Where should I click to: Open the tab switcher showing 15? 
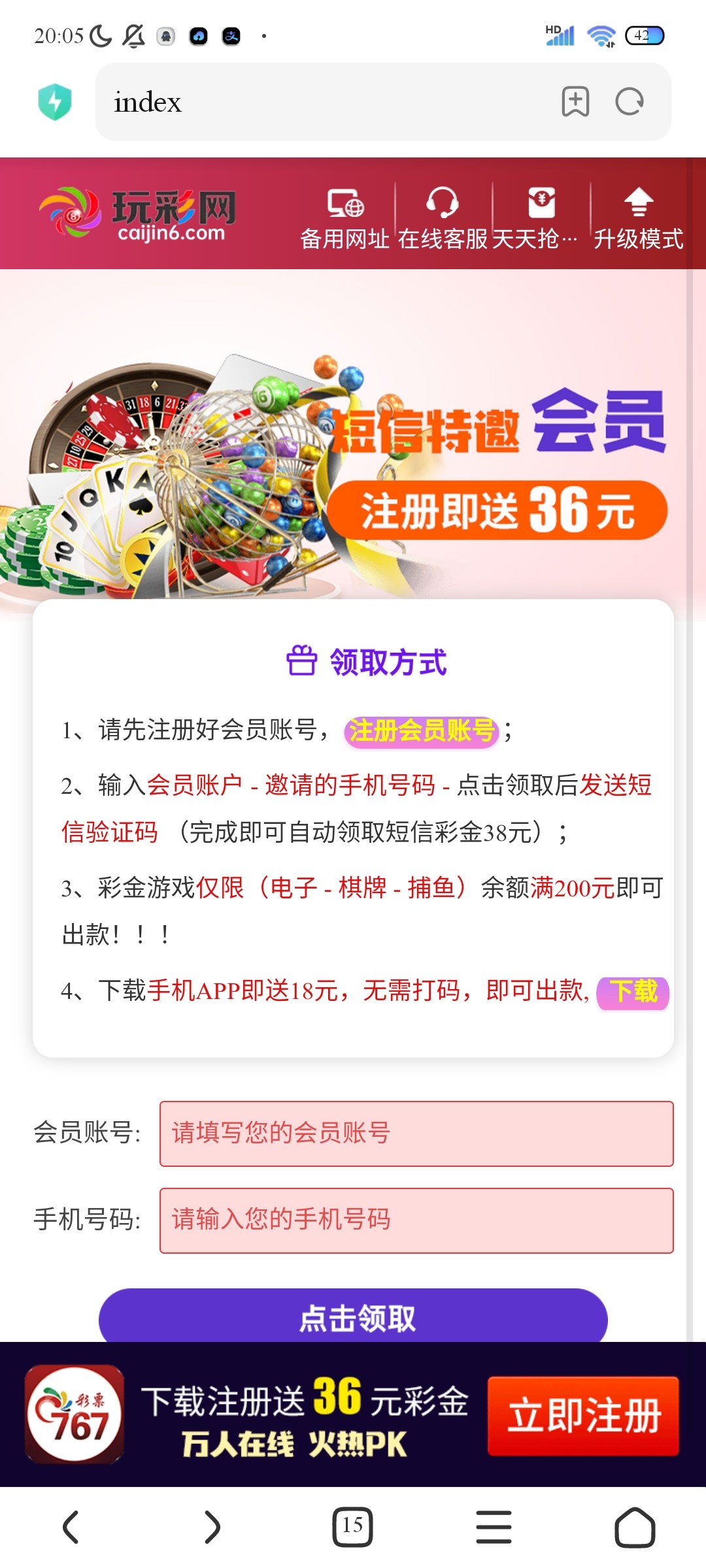coord(353,1527)
